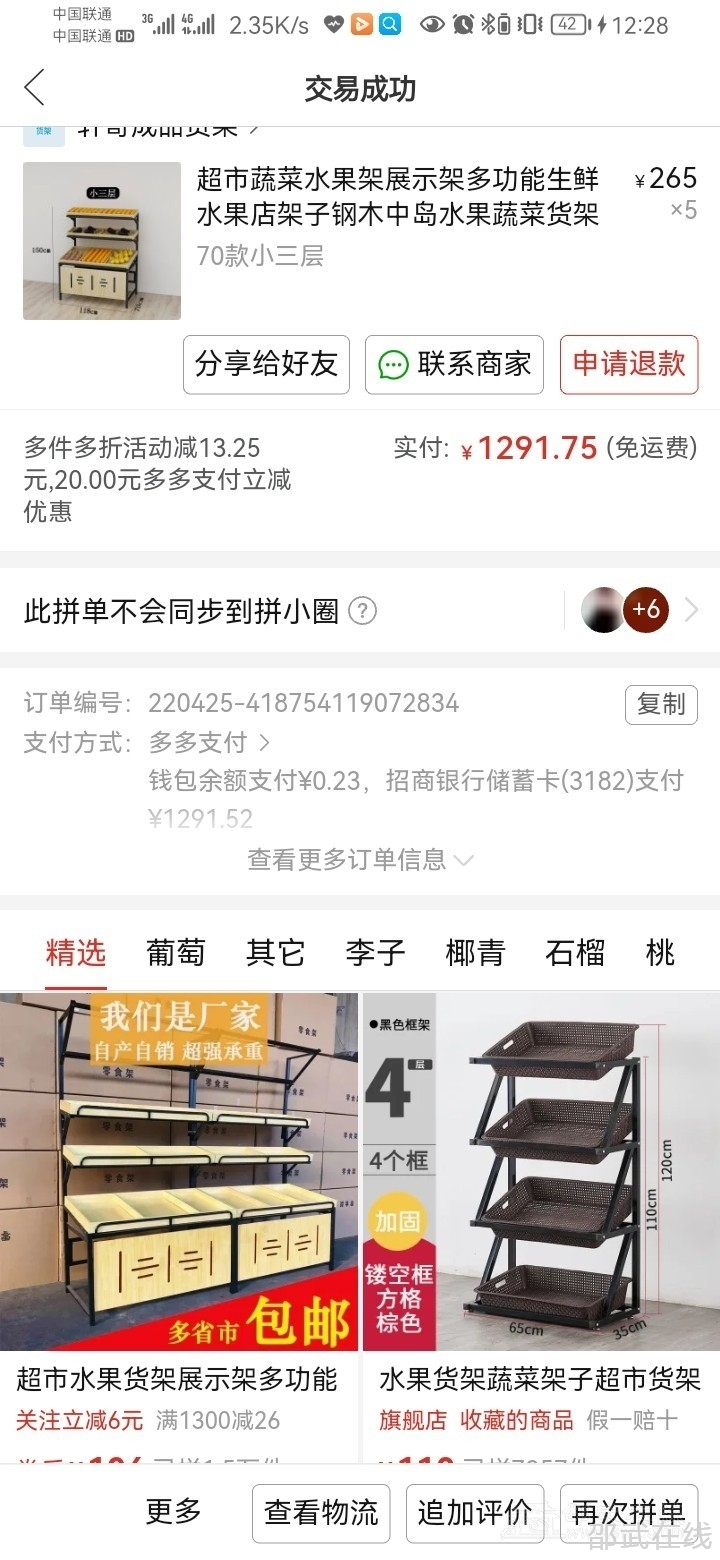Open the 更多 options
The image size is (720, 1560).
point(174,1512)
